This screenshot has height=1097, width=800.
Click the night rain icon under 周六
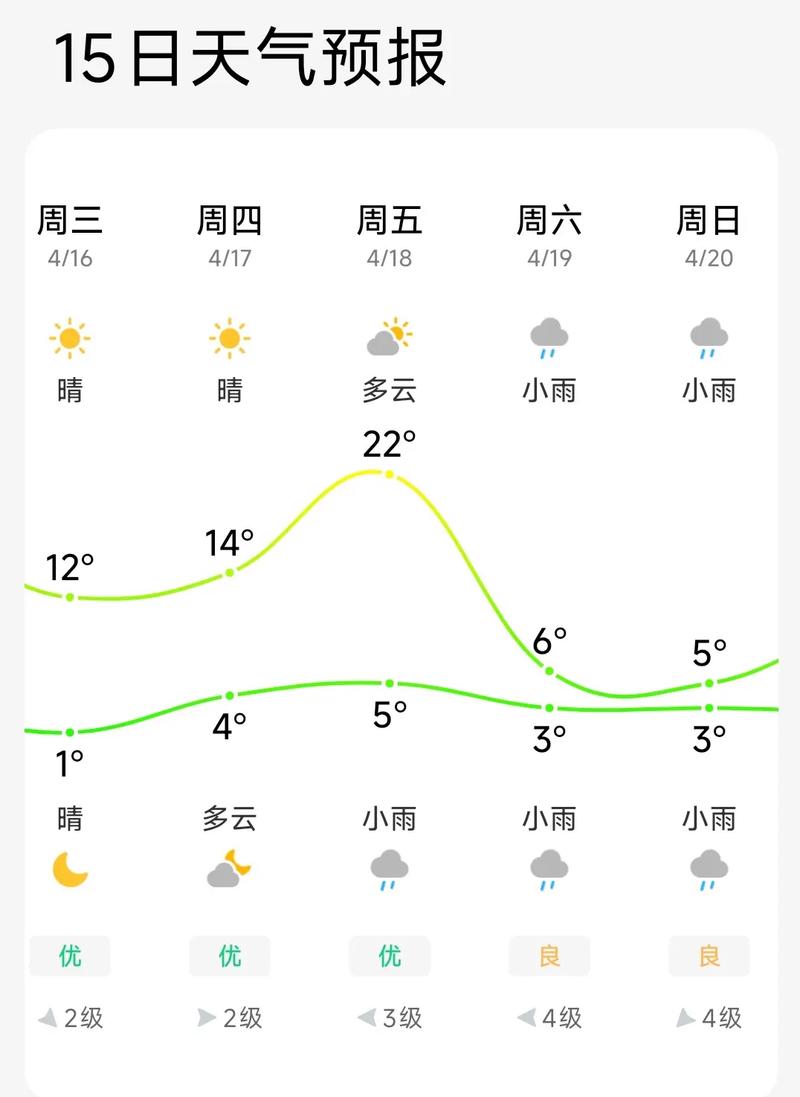(548, 868)
